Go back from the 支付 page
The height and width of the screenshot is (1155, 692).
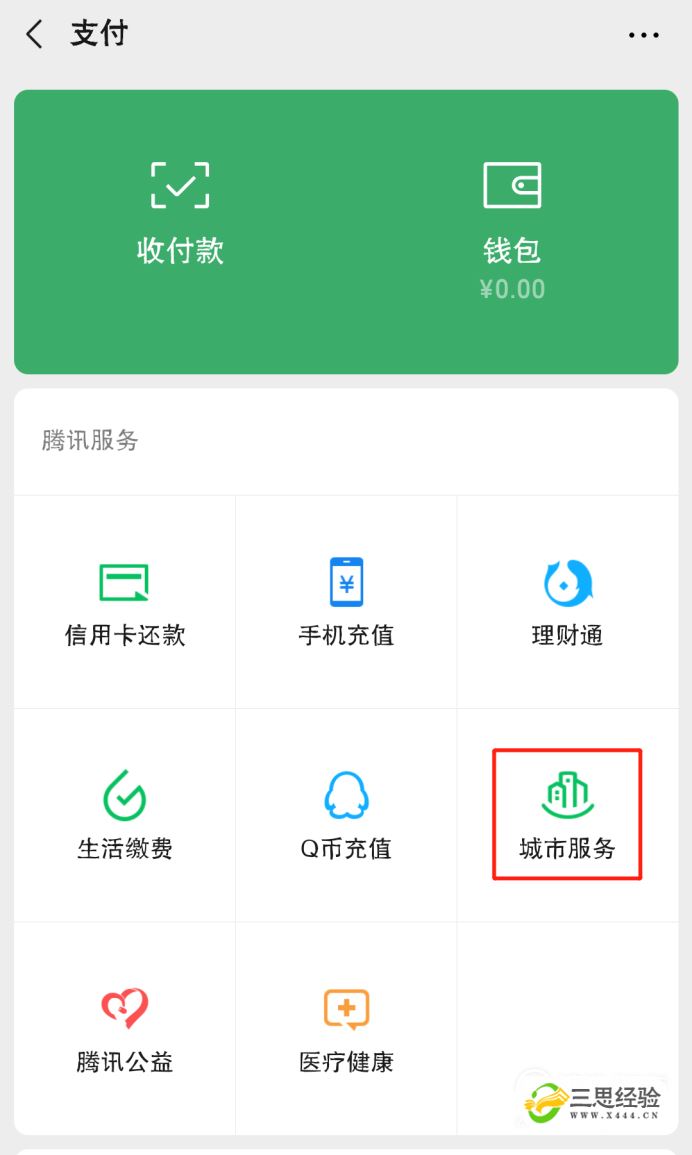(x=35, y=35)
